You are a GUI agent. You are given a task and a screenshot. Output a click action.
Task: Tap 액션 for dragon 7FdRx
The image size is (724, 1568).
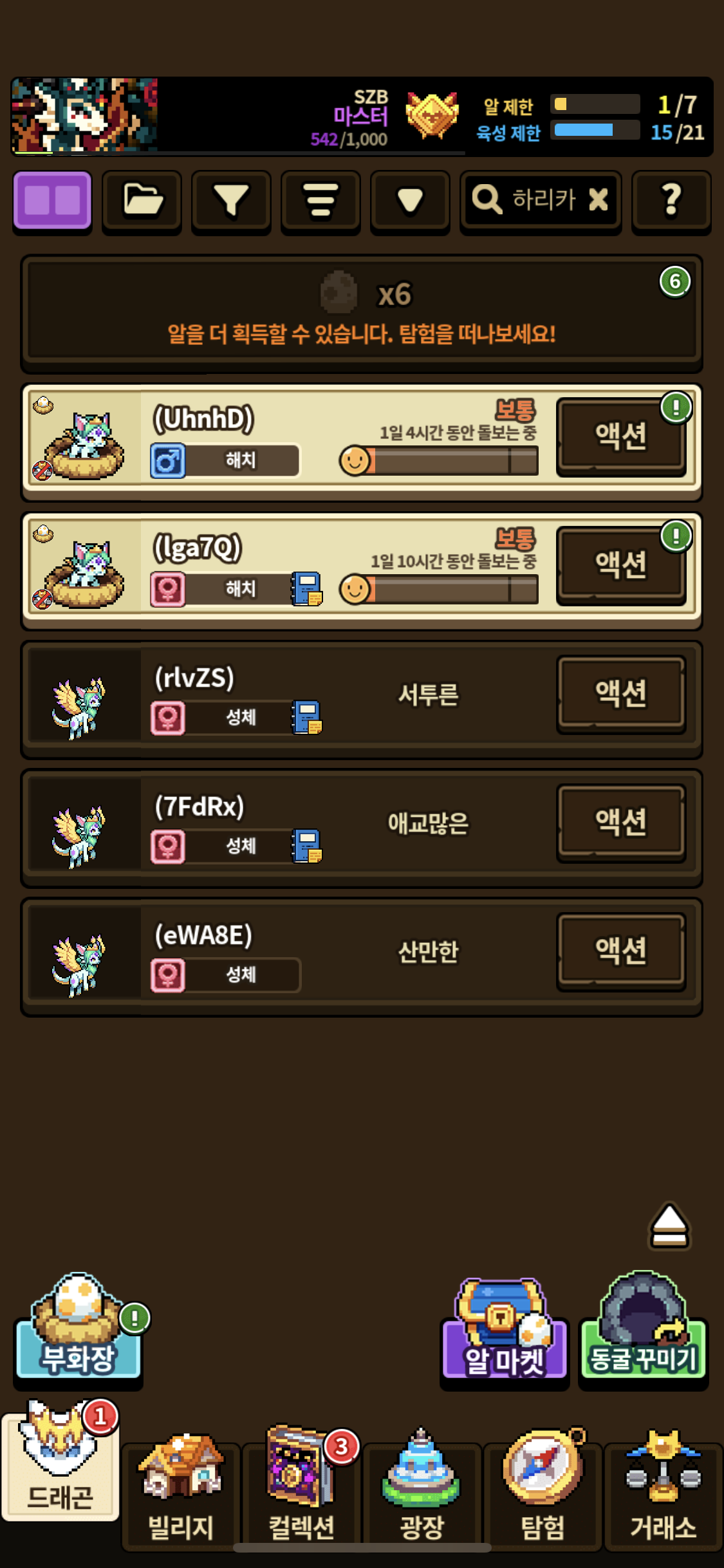click(621, 823)
